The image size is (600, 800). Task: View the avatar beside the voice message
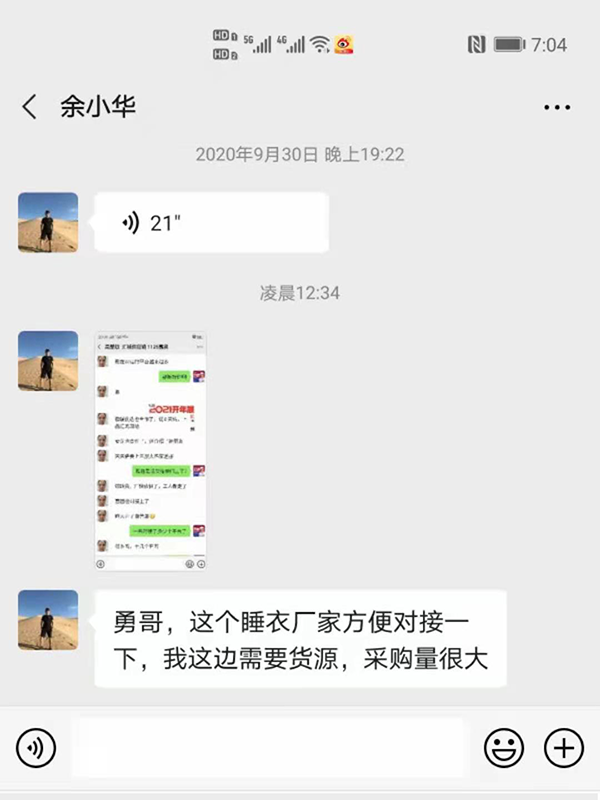[48, 222]
